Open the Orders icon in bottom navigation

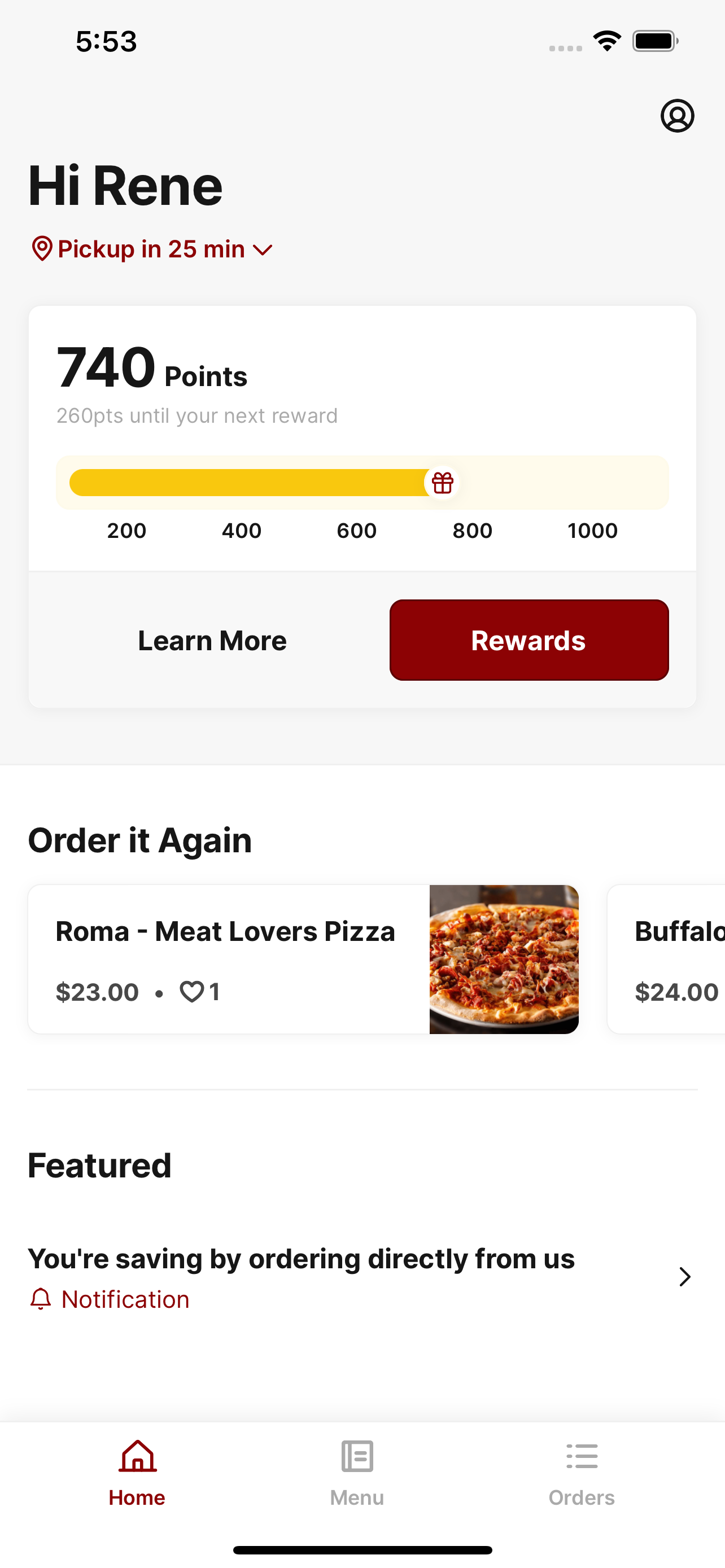[582, 1457]
